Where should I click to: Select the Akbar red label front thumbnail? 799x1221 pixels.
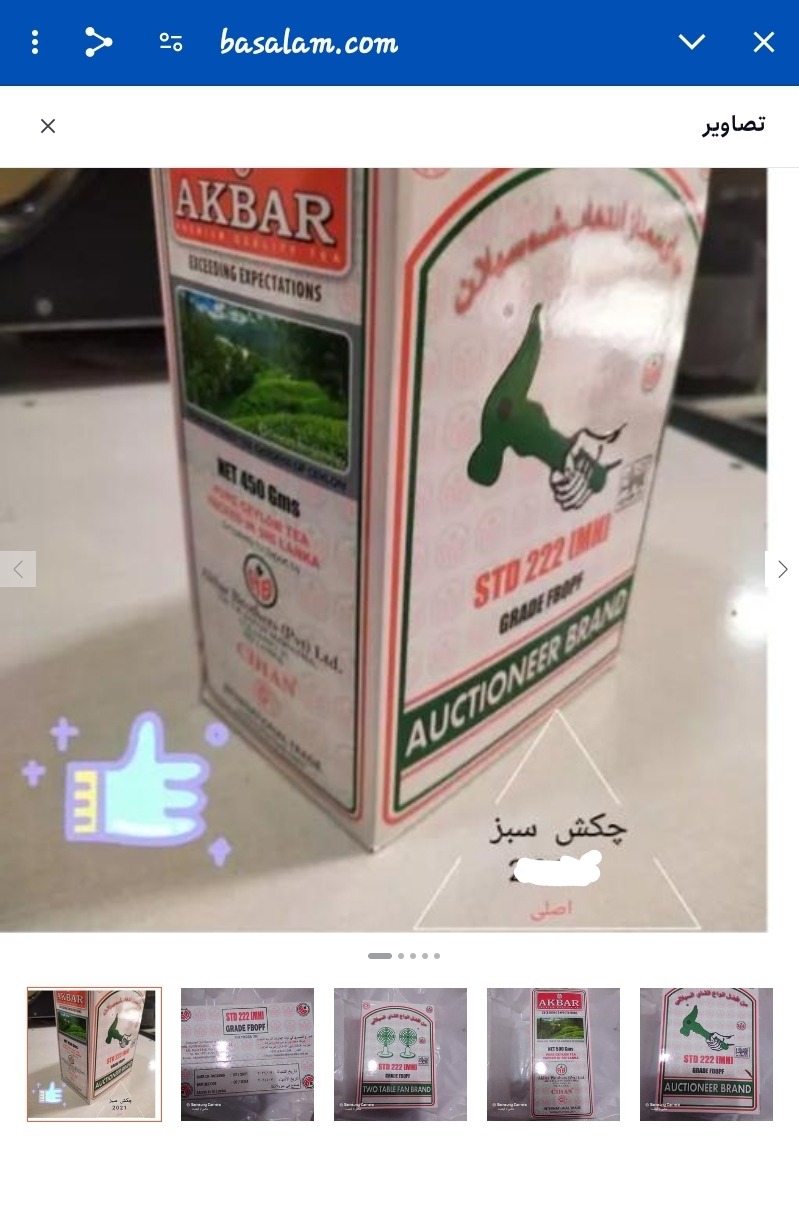pos(553,1054)
